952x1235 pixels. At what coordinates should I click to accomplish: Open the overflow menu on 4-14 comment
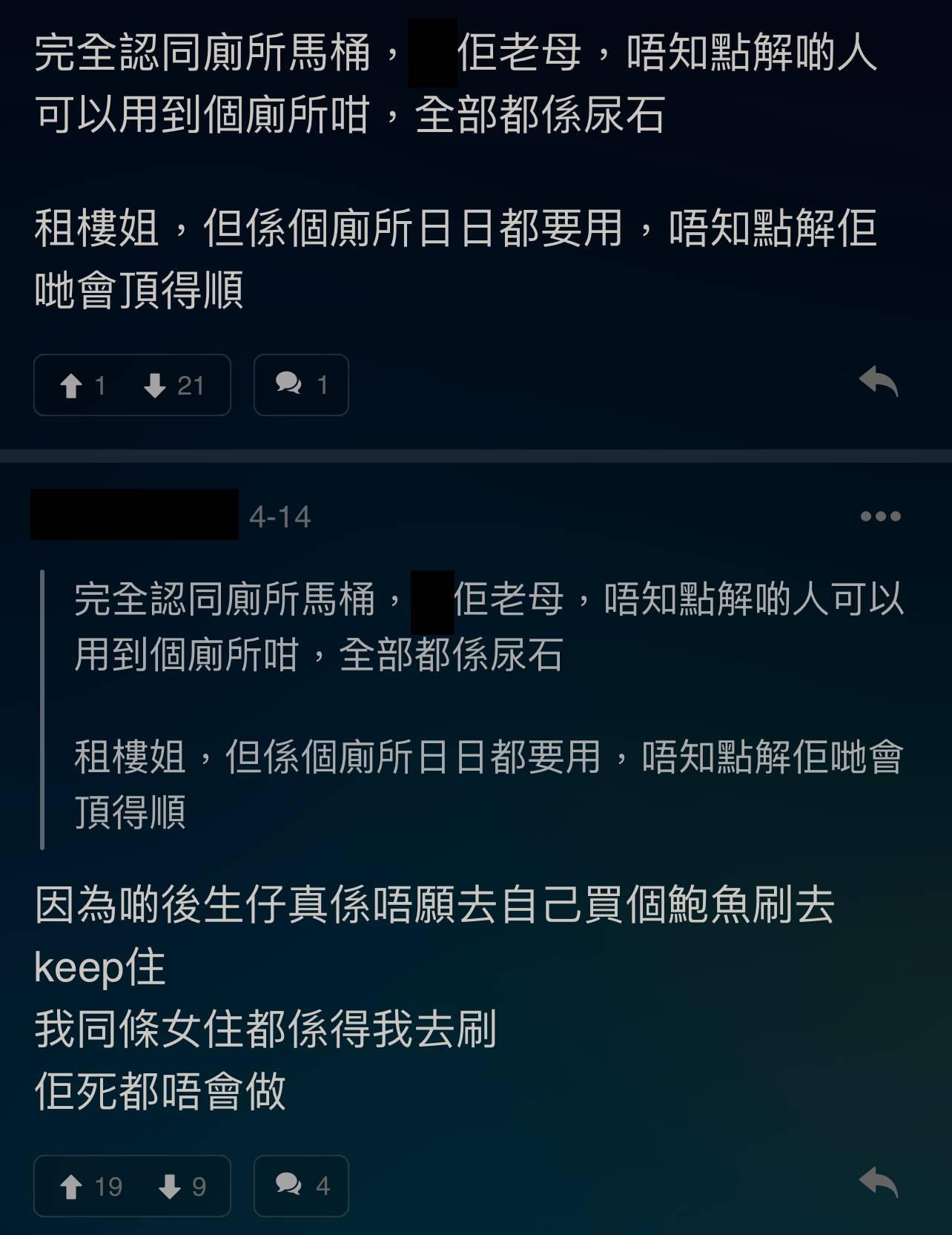click(x=880, y=516)
